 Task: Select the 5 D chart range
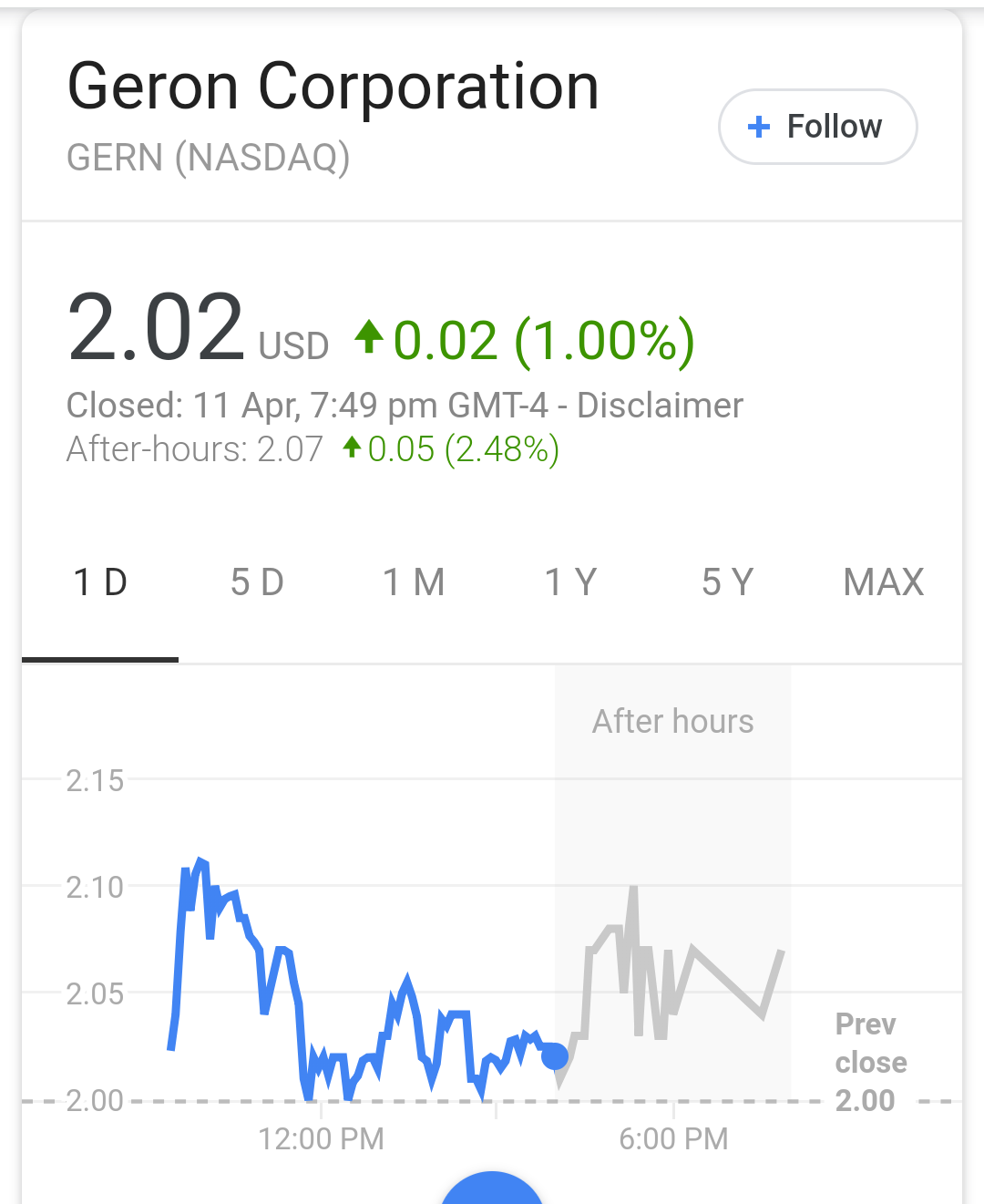click(257, 583)
